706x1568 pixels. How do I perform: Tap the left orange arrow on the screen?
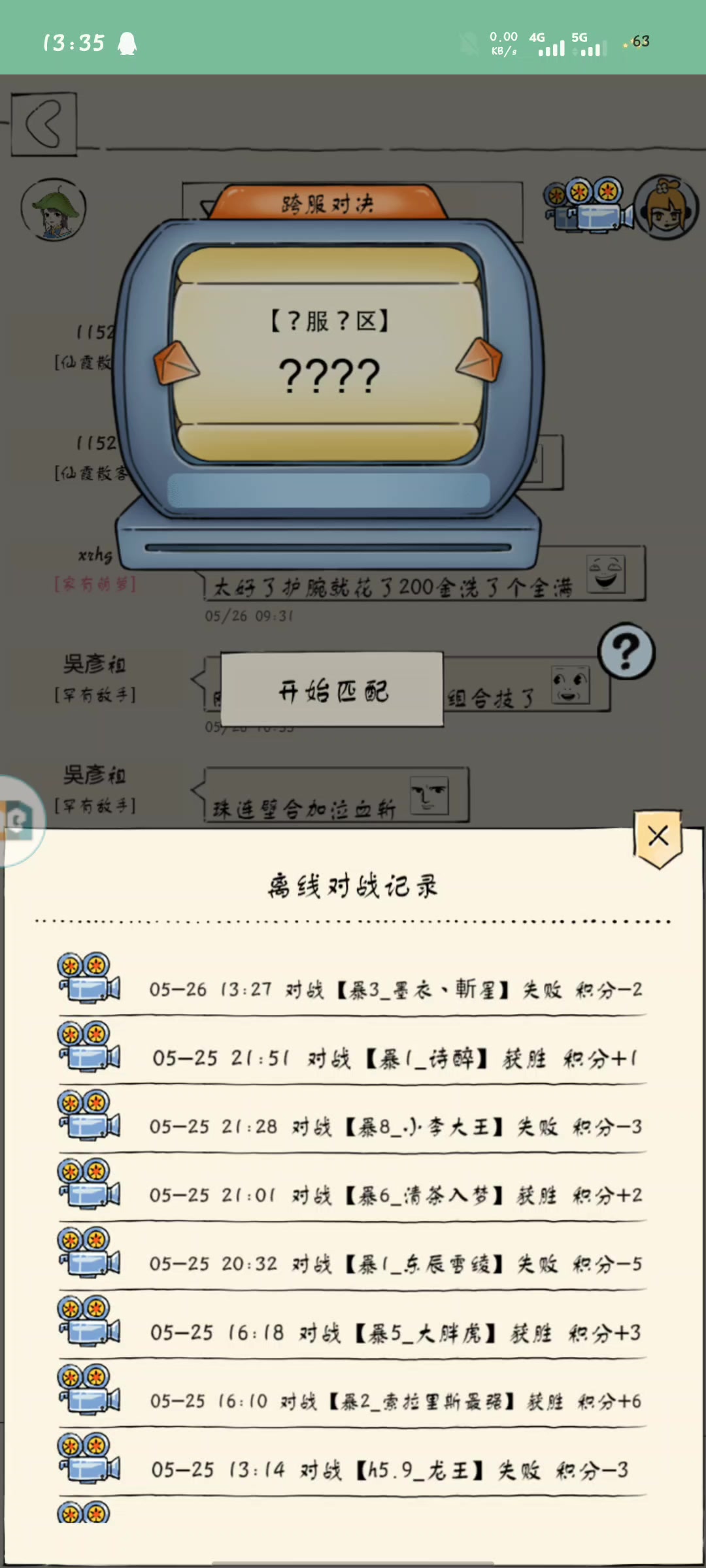pos(175,363)
